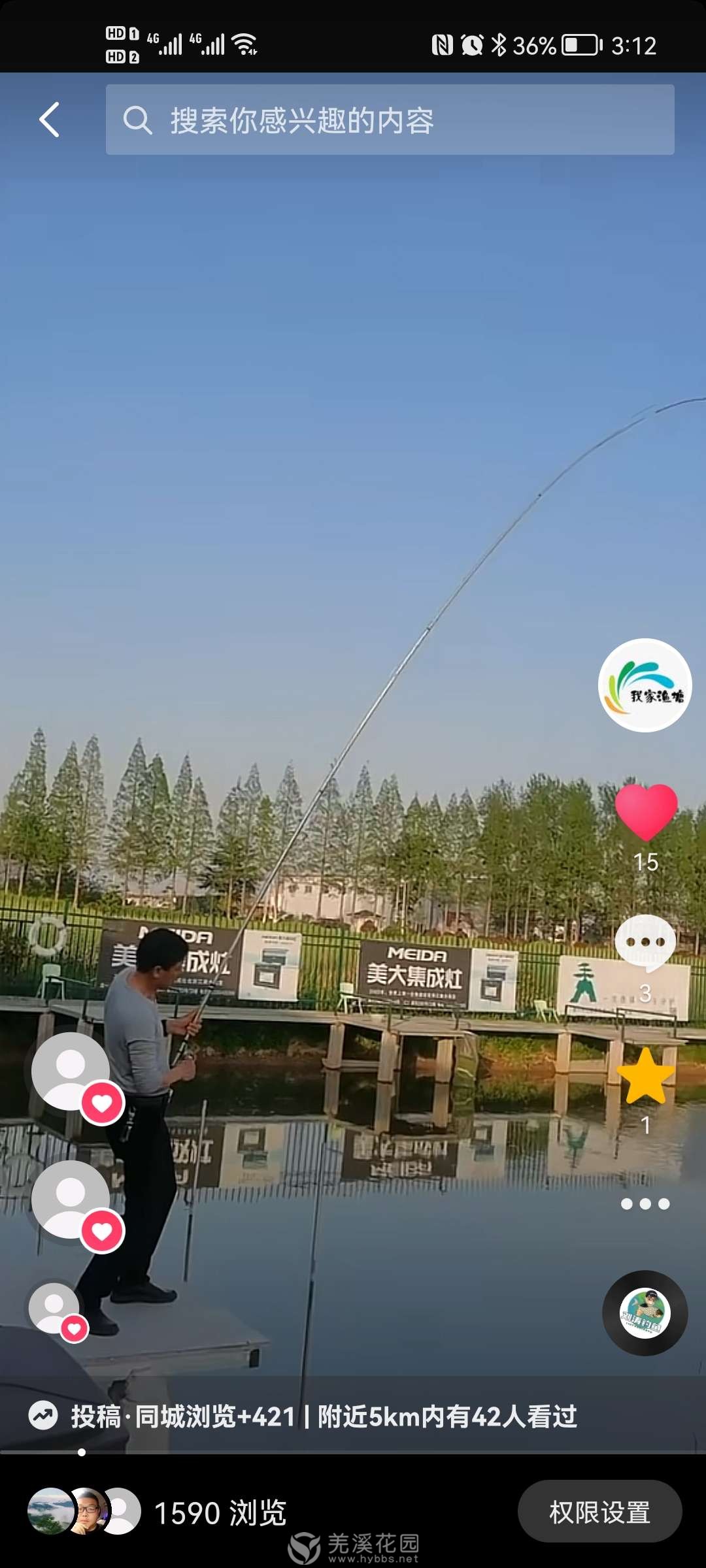Open the spinning music disc

645,1313
